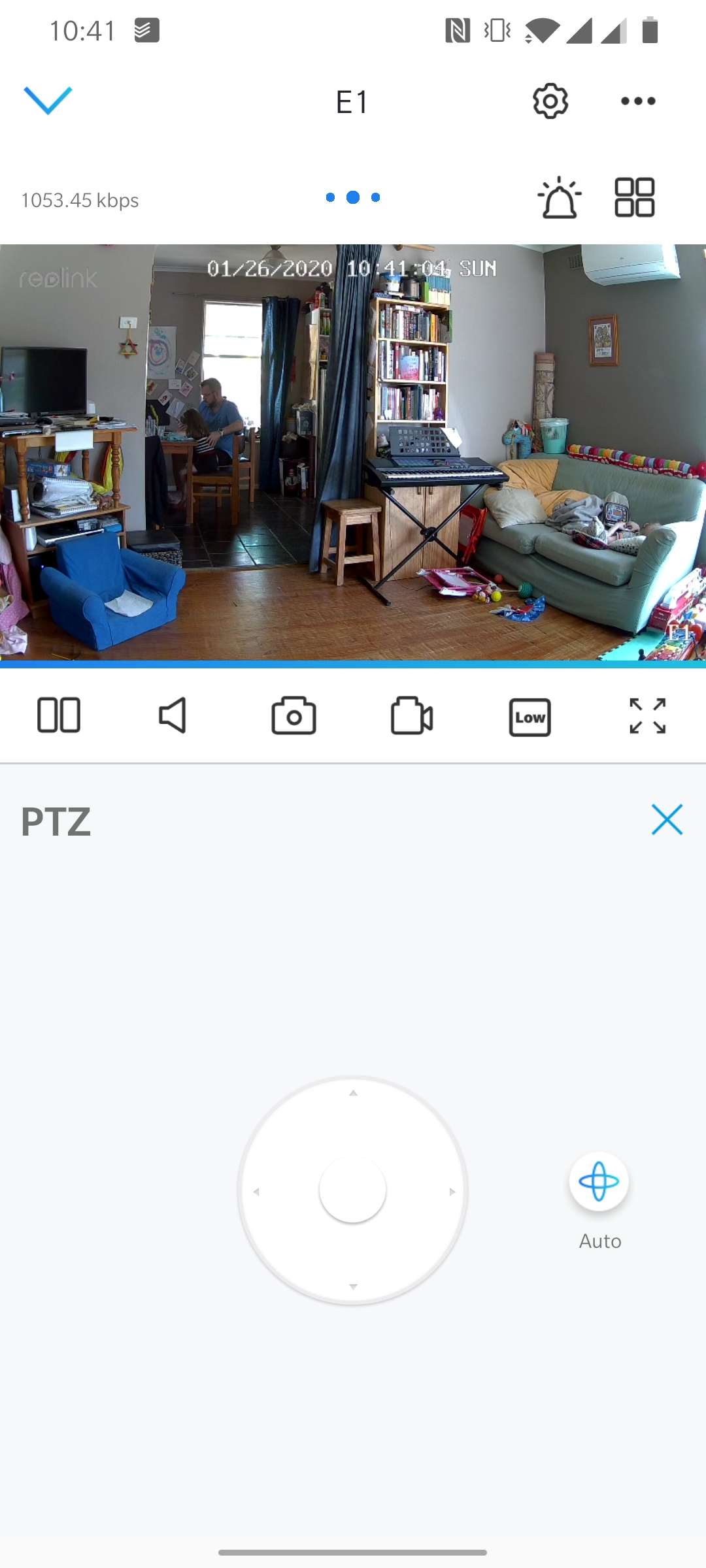The height and width of the screenshot is (1568, 706).
Task: Start Auto patrol scan
Action: (599, 1182)
